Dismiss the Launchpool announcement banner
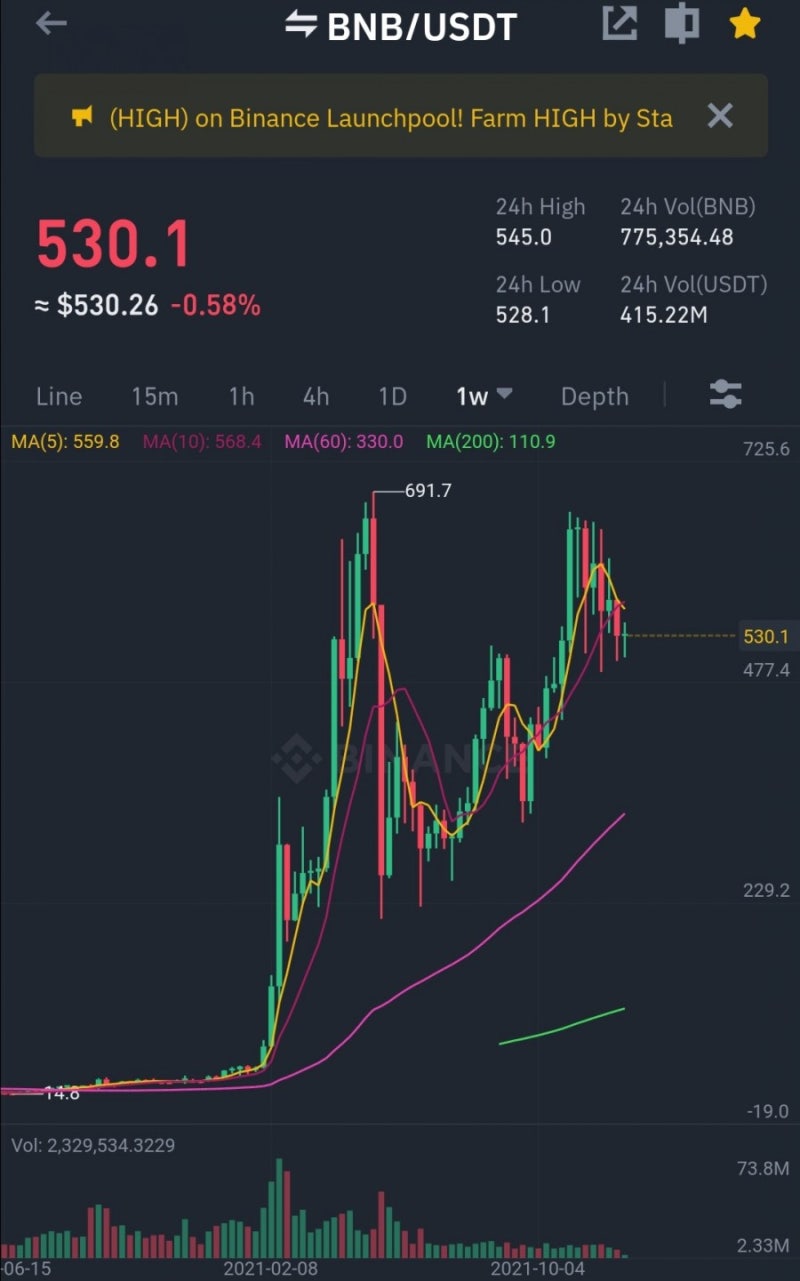The width and height of the screenshot is (800, 1281). (720, 116)
